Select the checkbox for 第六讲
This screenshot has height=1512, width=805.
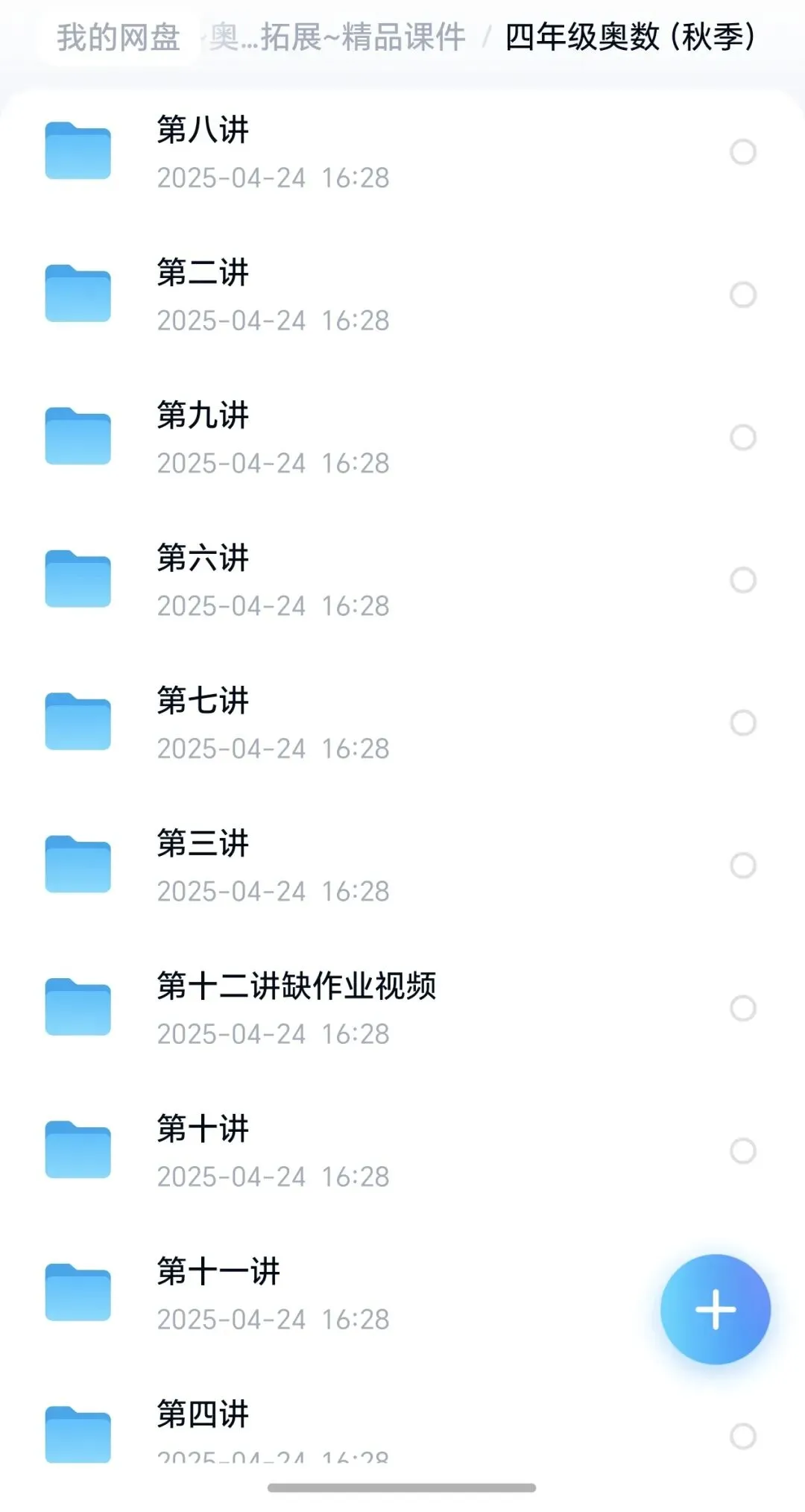[x=743, y=580]
